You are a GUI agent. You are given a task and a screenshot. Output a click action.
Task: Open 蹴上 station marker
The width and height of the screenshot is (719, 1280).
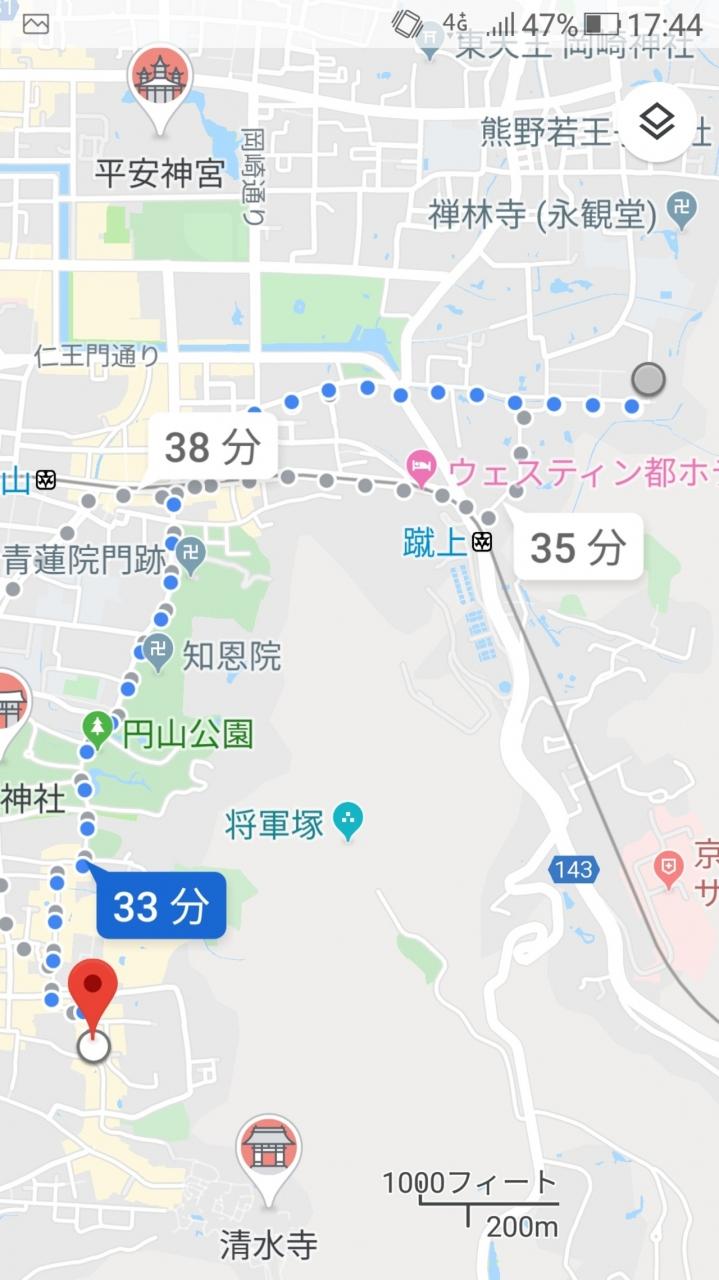482,542
